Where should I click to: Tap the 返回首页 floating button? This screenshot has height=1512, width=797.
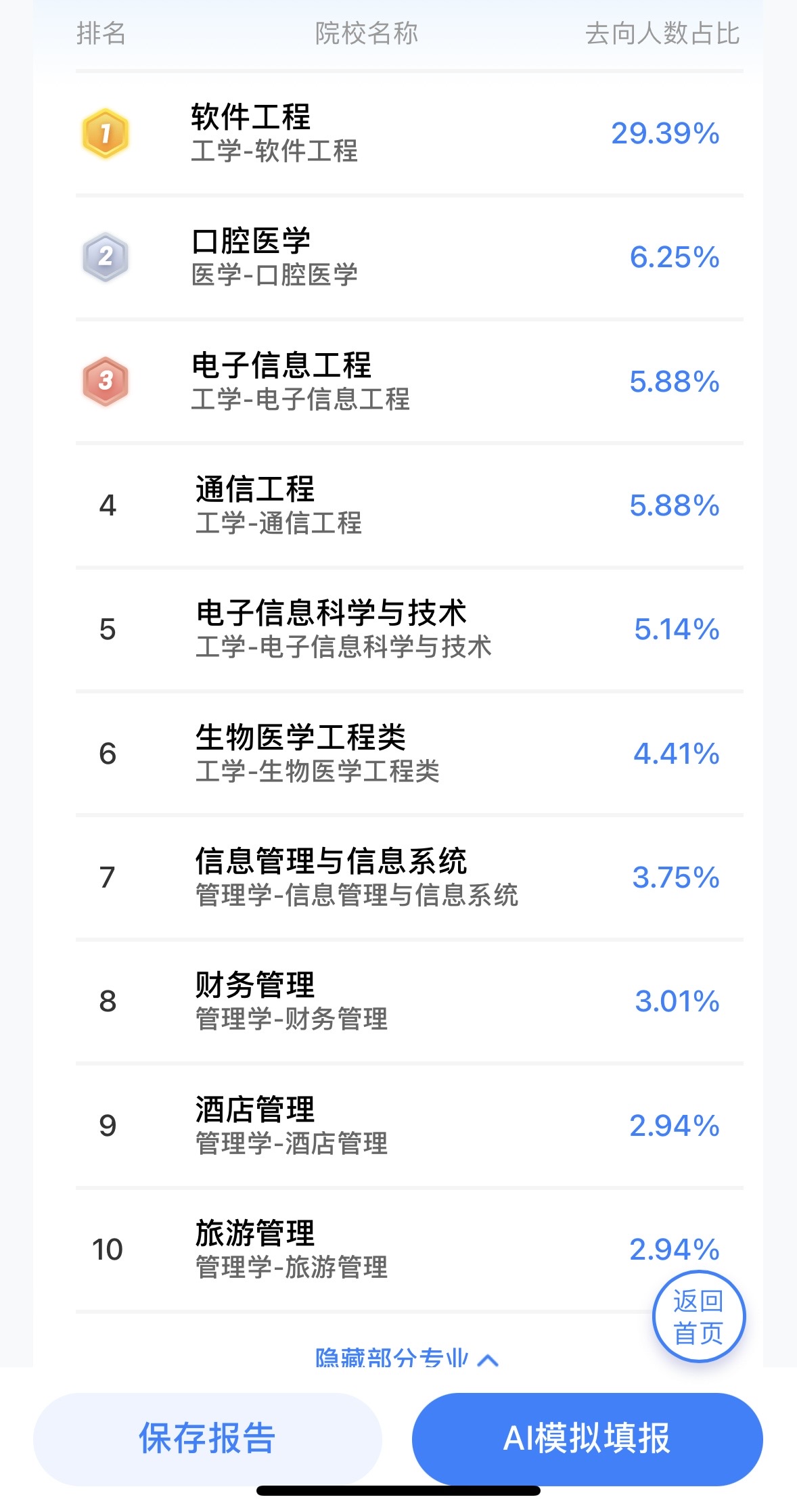[698, 1316]
